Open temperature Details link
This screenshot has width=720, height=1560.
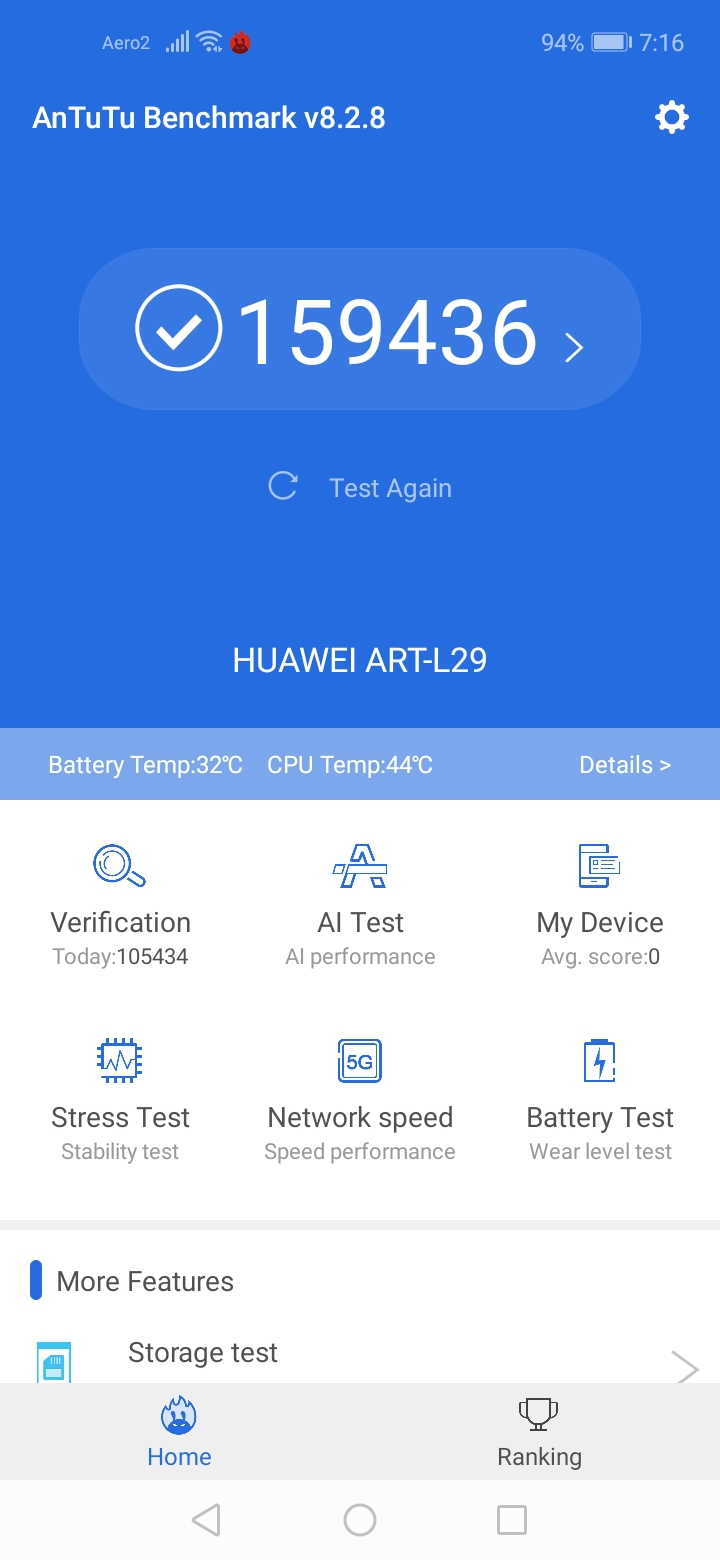tap(624, 765)
